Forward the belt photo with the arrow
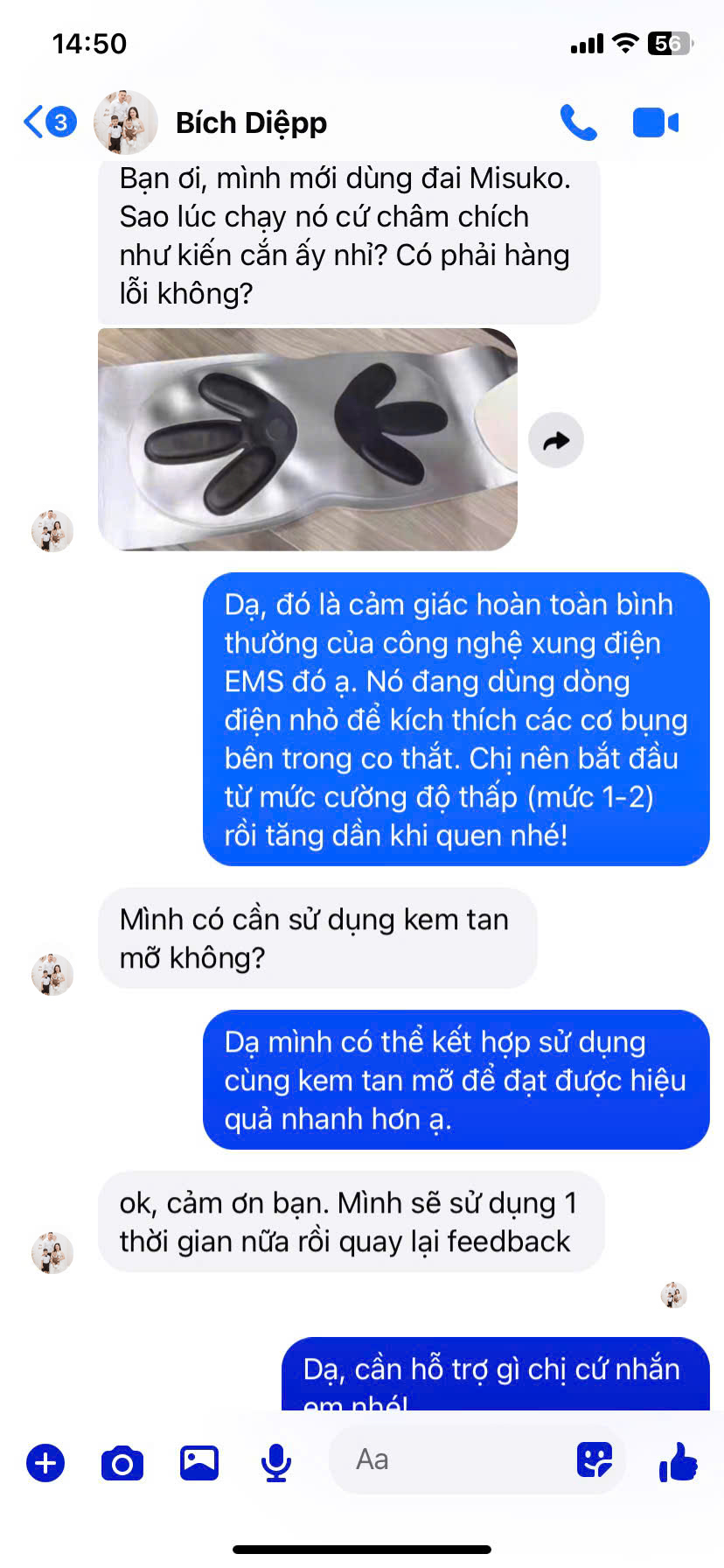The width and height of the screenshot is (724, 1568). [556, 440]
